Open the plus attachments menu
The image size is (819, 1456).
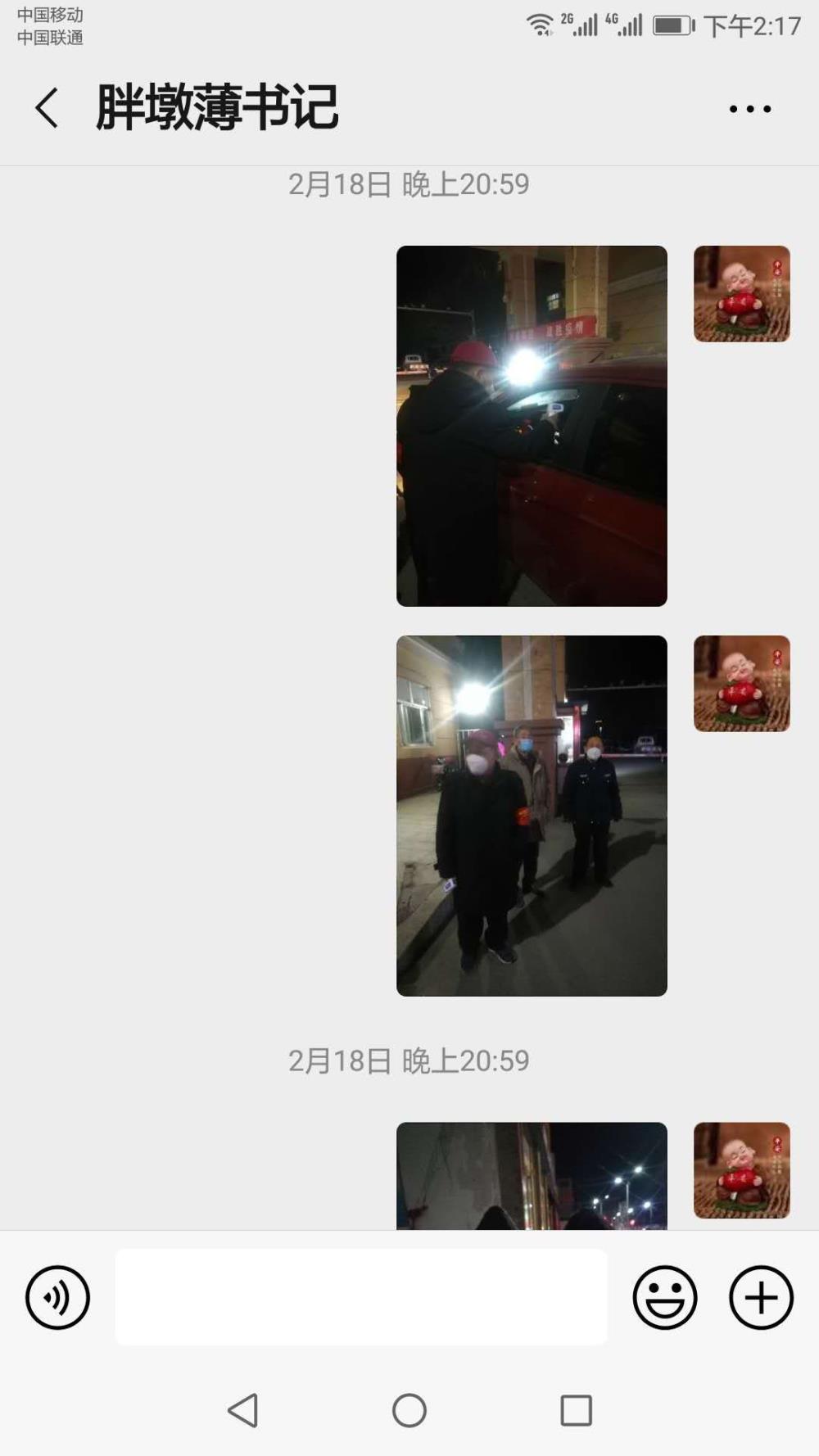point(762,1297)
